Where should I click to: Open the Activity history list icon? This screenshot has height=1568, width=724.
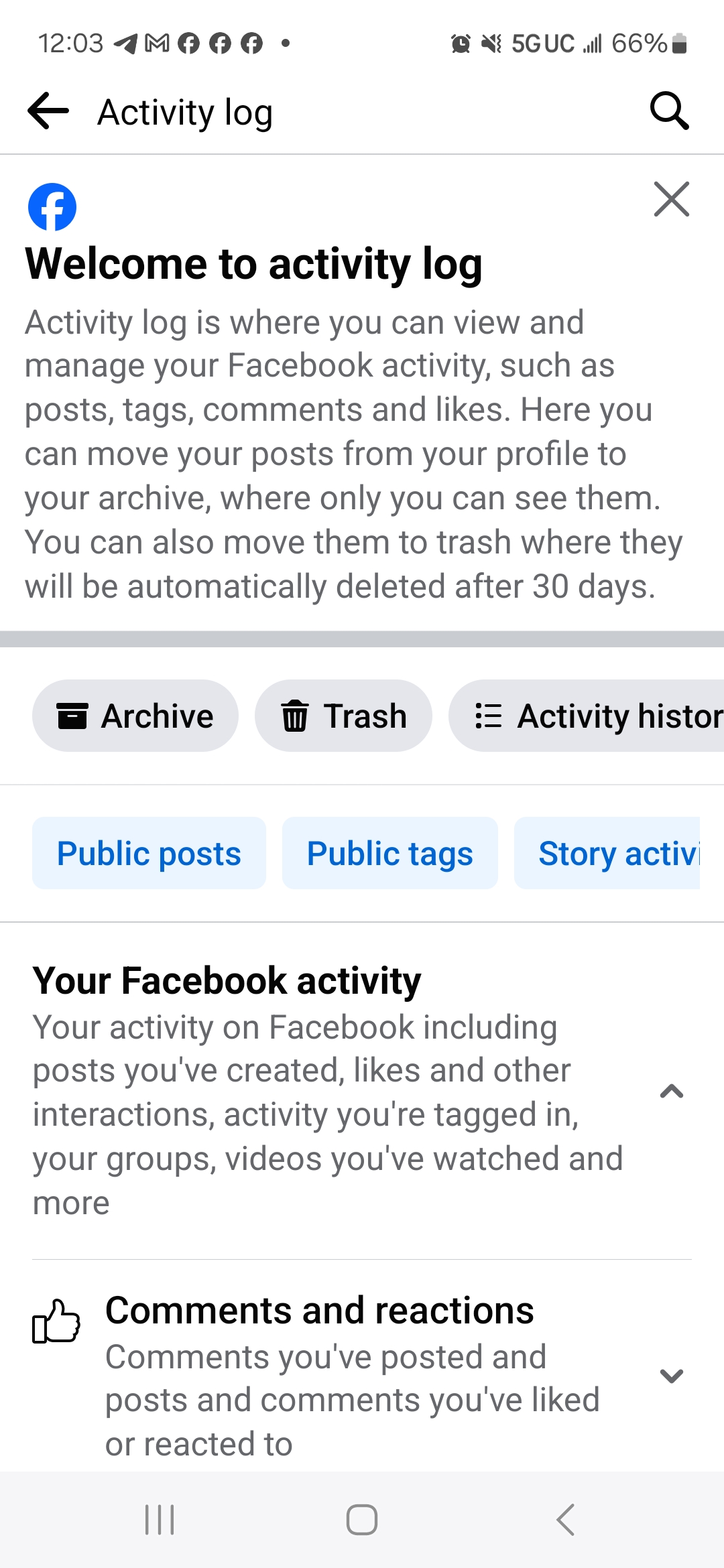coord(488,715)
